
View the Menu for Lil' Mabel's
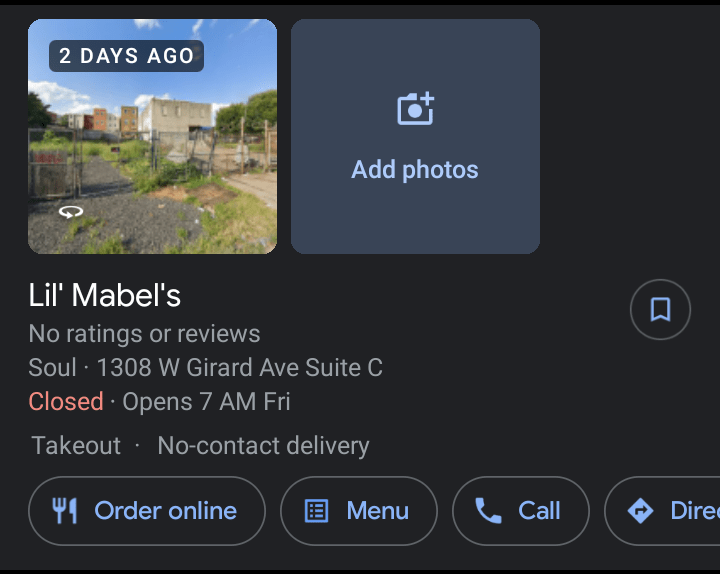click(x=359, y=511)
